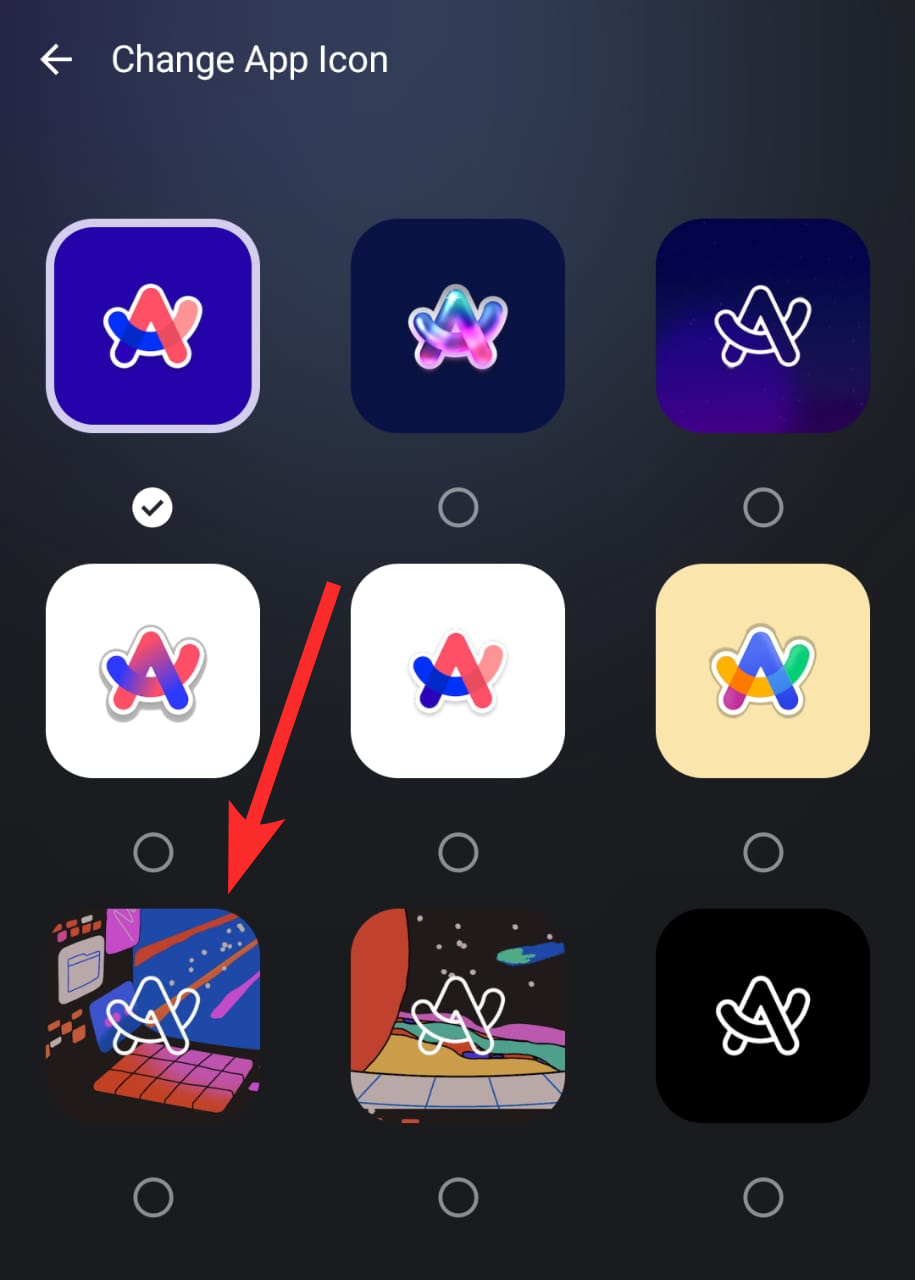This screenshot has height=1280, width=915.
Task: Choose the starry purple outline icon
Action: point(763,326)
